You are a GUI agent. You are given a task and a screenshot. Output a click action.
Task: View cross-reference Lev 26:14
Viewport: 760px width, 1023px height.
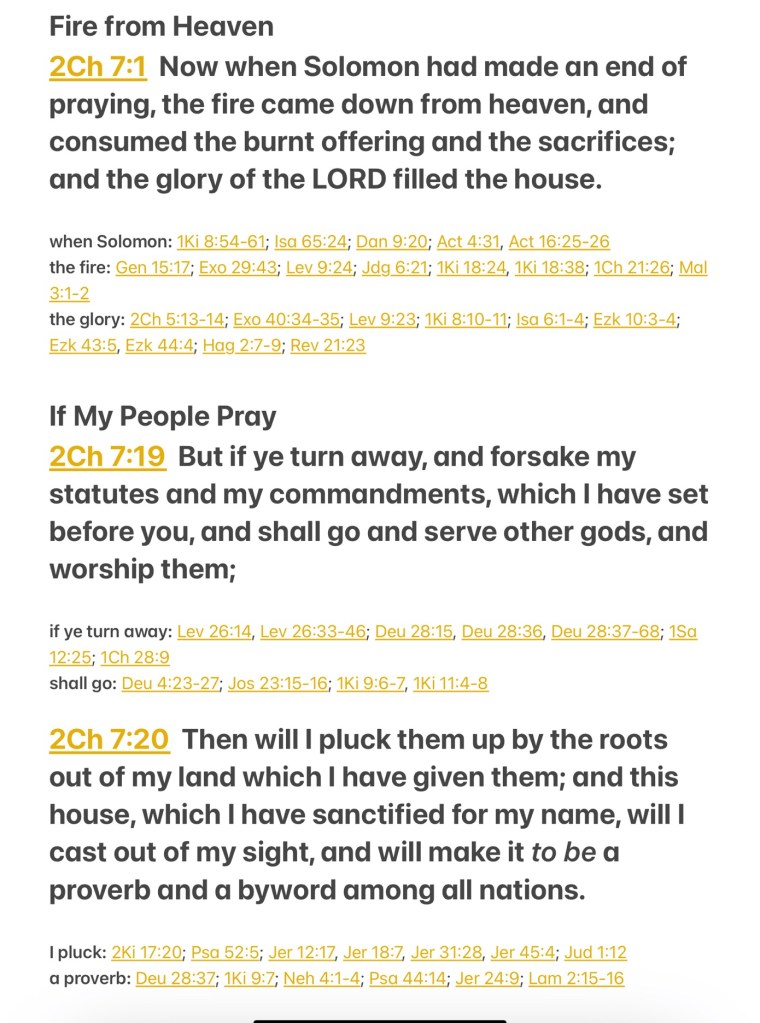point(214,632)
